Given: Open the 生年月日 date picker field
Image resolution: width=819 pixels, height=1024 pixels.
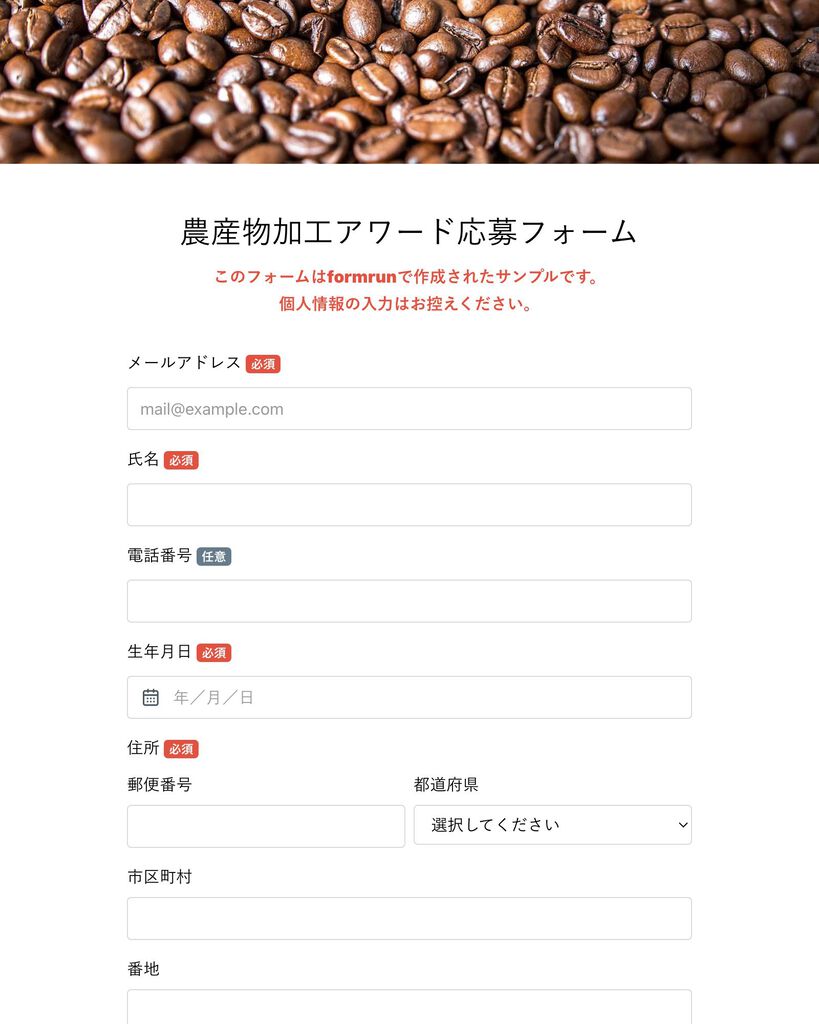Looking at the screenshot, I should [x=409, y=697].
